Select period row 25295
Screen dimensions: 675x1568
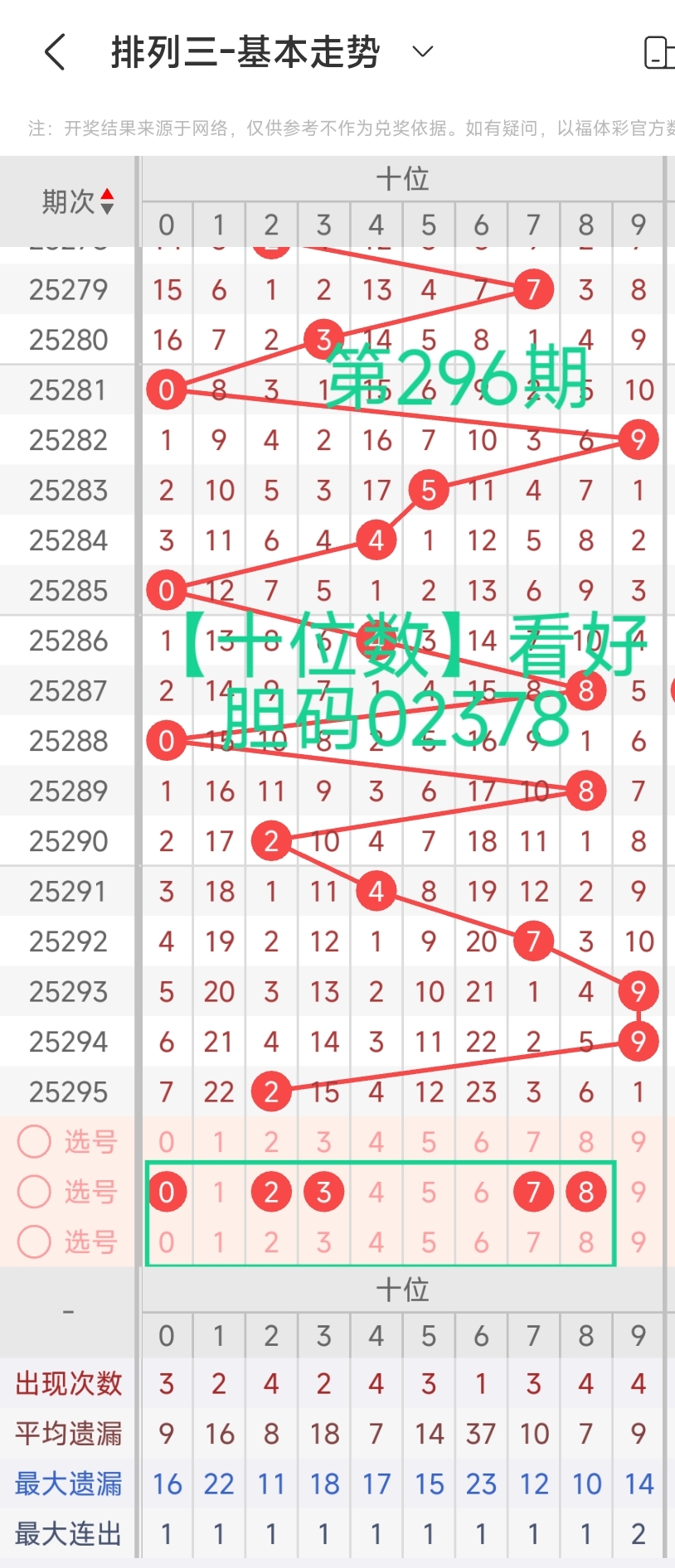click(68, 1091)
